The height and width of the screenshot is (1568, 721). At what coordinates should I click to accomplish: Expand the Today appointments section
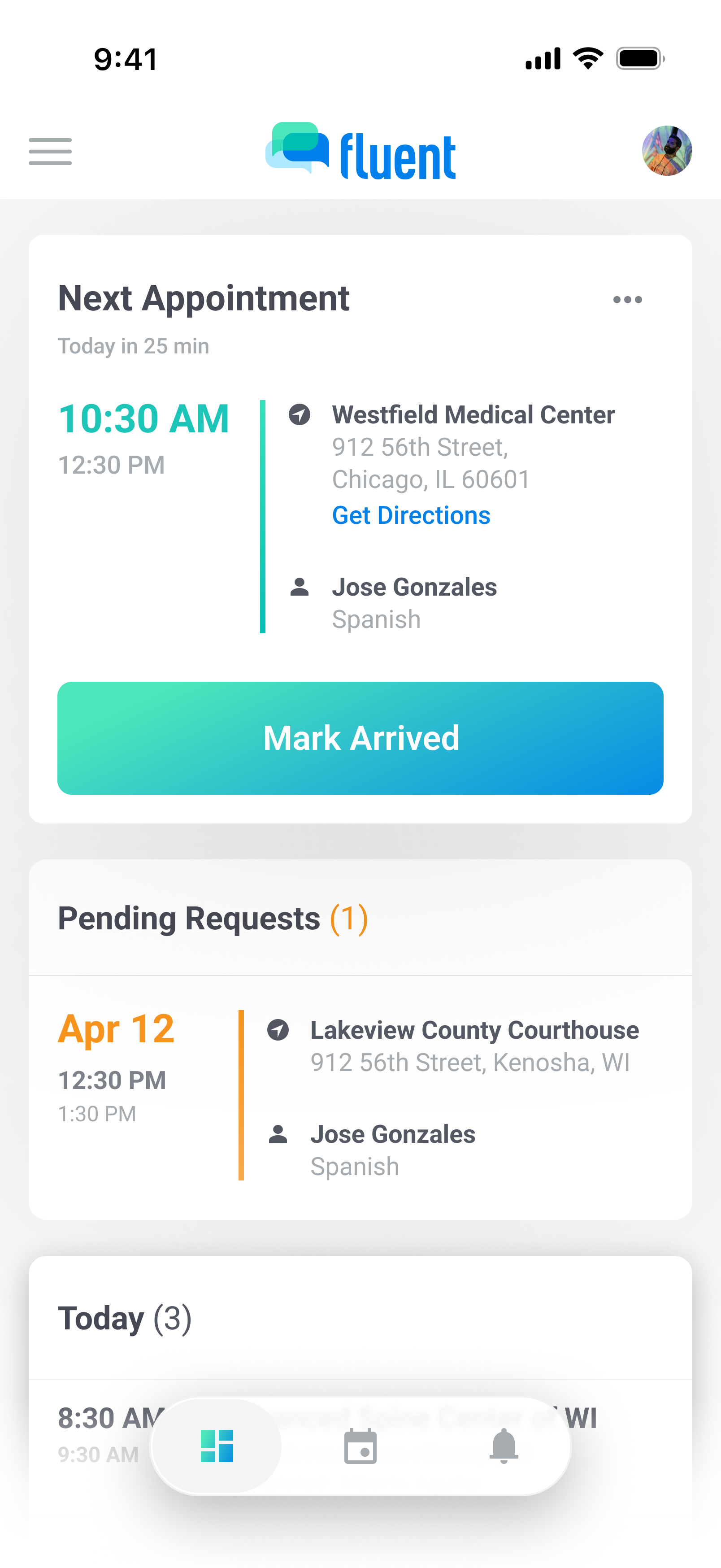tap(125, 1319)
